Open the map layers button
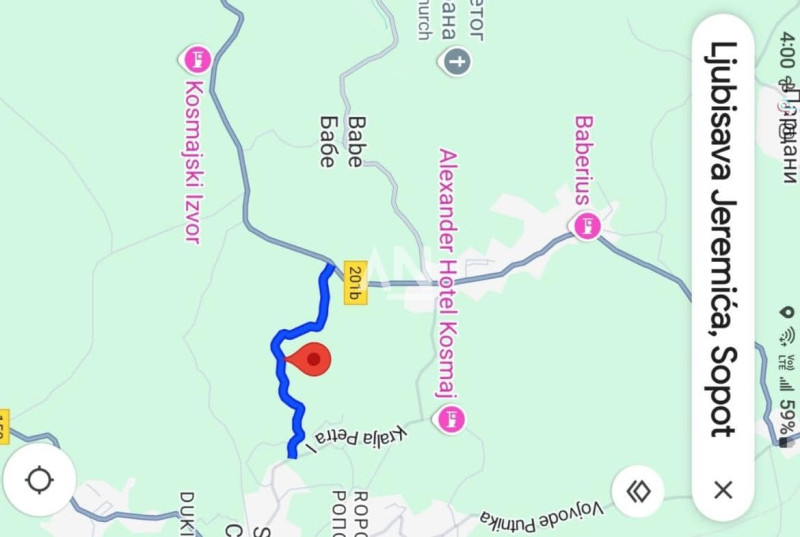The width and height of the screenshot is (800, 537). tap(640, 491)
